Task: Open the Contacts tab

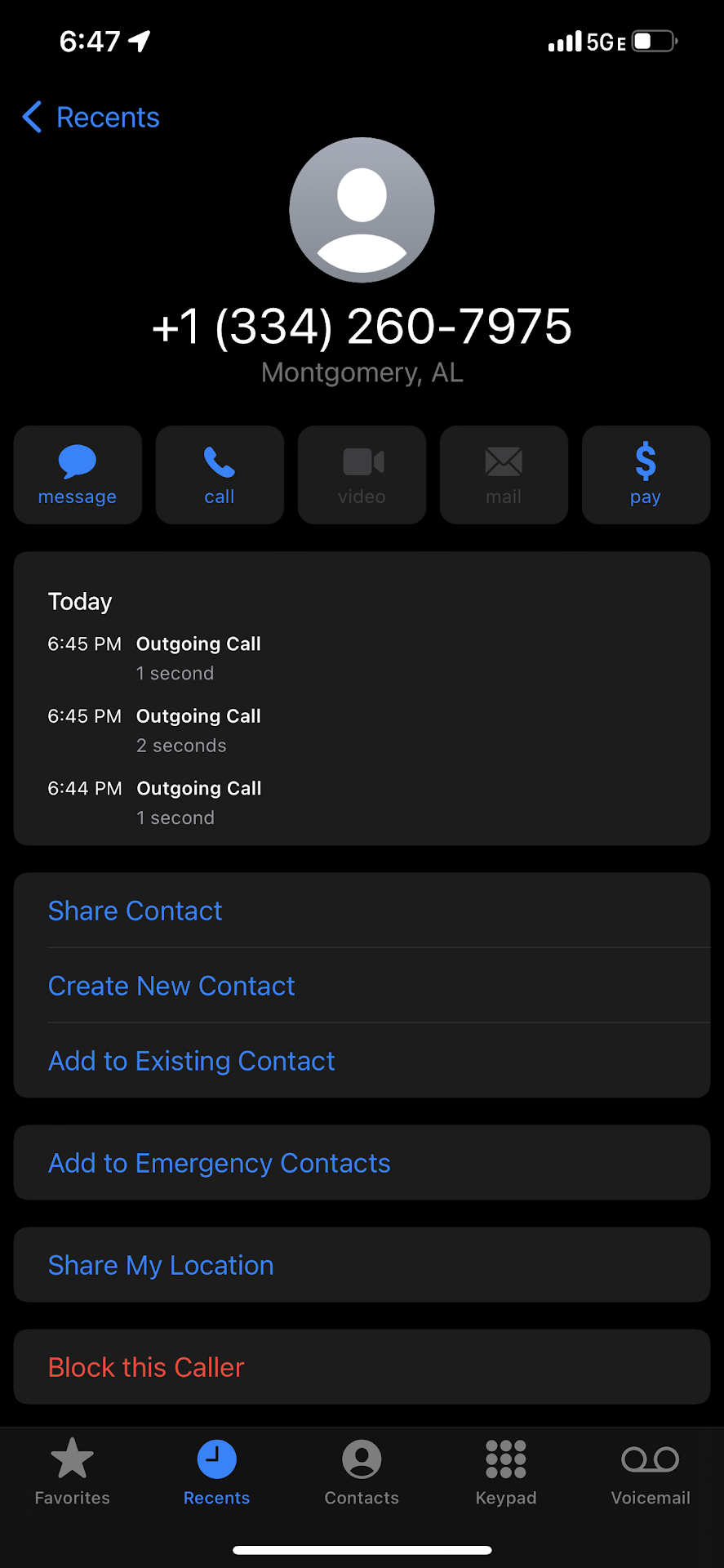Action: click(x=362, y=1472)
